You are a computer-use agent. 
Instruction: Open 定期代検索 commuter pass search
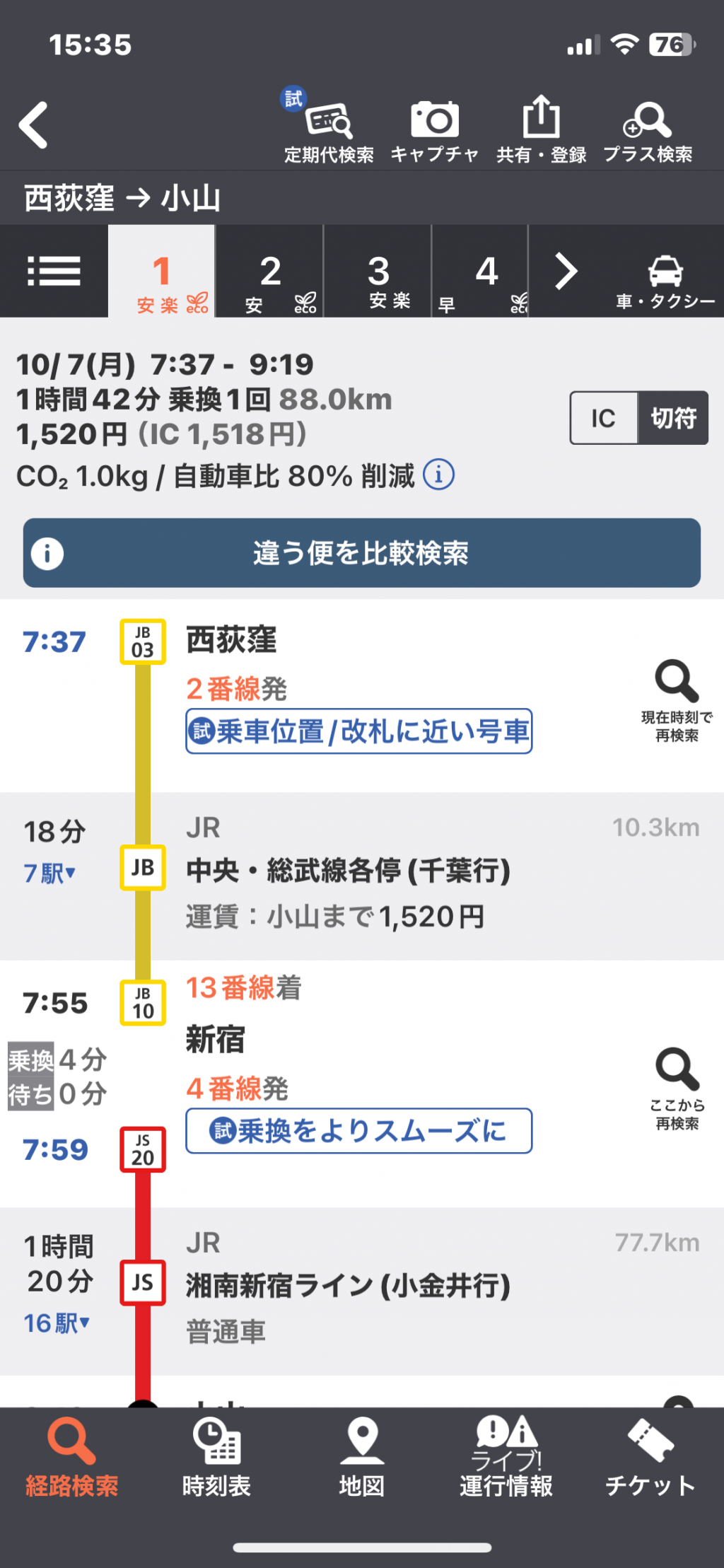click(x=329, y=126)
